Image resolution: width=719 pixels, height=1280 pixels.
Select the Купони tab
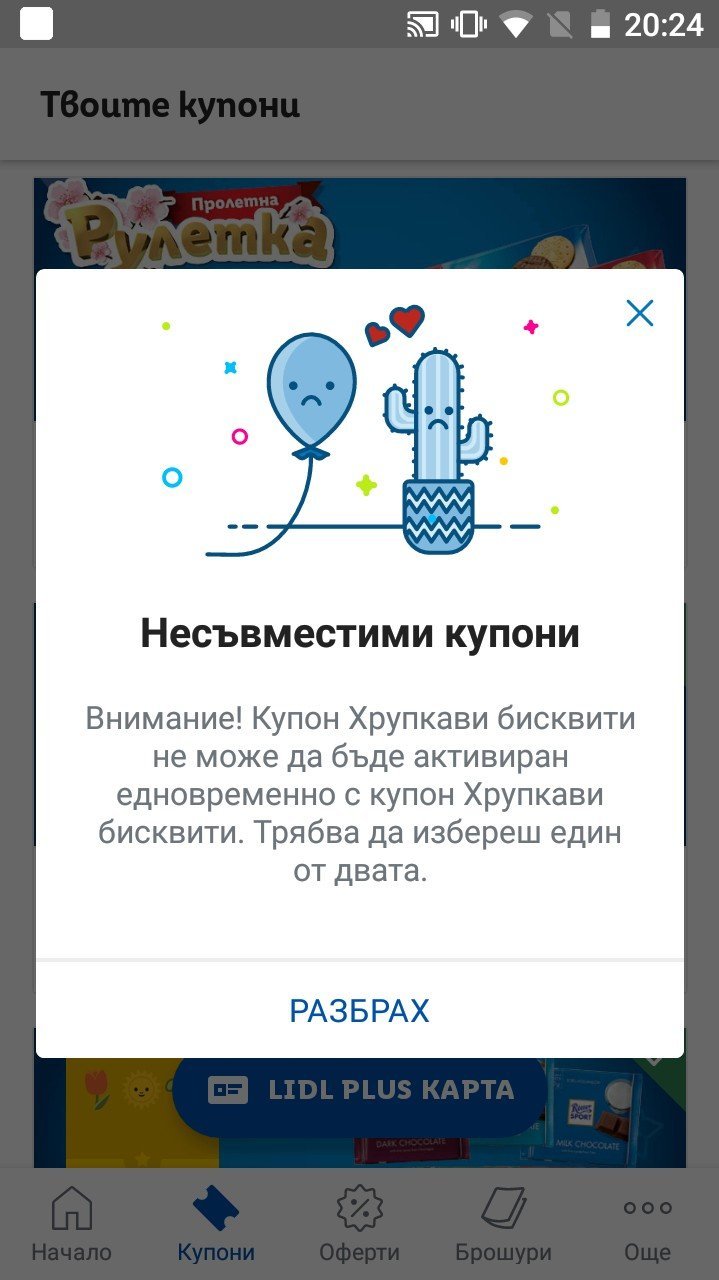pyautogui.click(x=216, y=1224)
